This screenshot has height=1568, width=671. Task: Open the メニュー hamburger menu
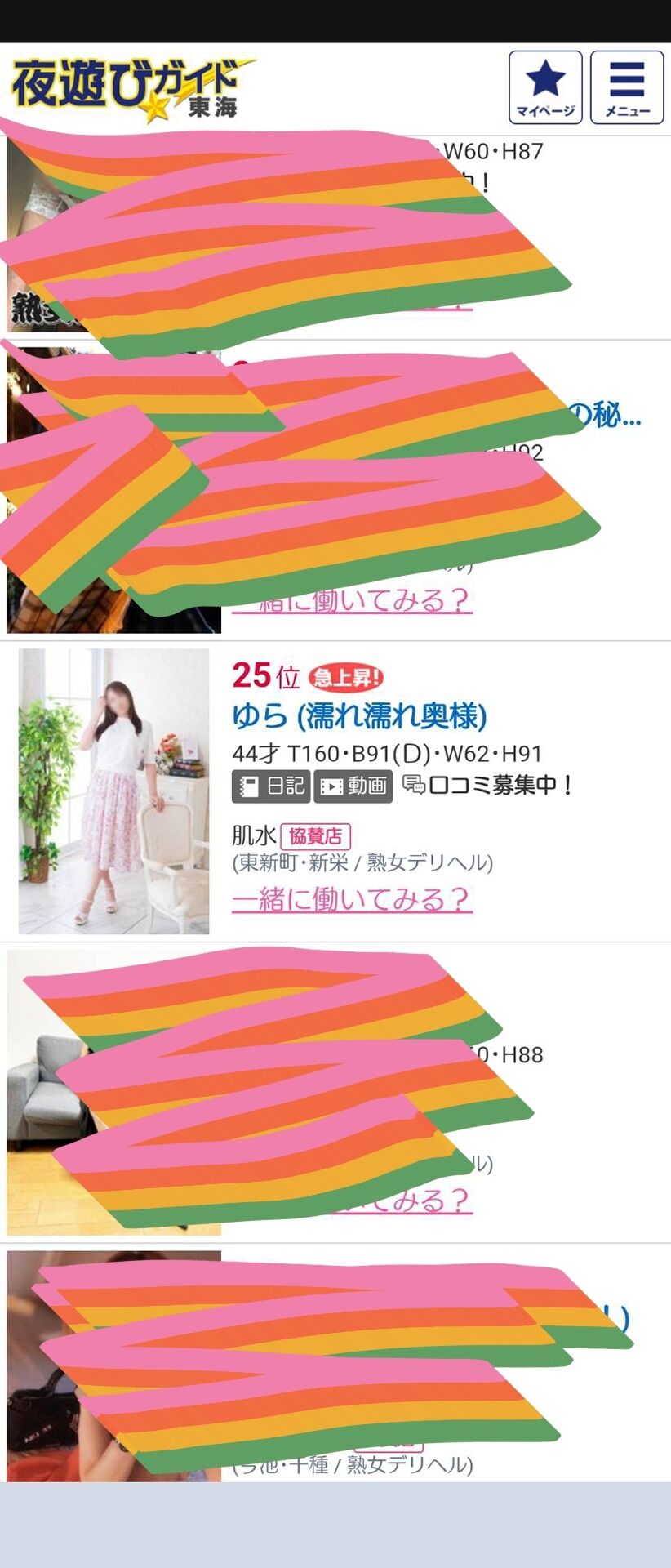[x=627, y=87]
